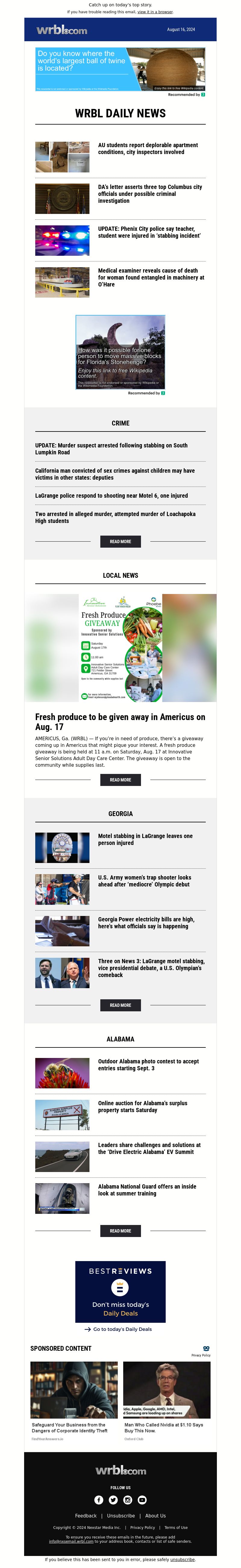
Task: Read the DA's letter story about Columbus officials
Action: click(149, 193)
